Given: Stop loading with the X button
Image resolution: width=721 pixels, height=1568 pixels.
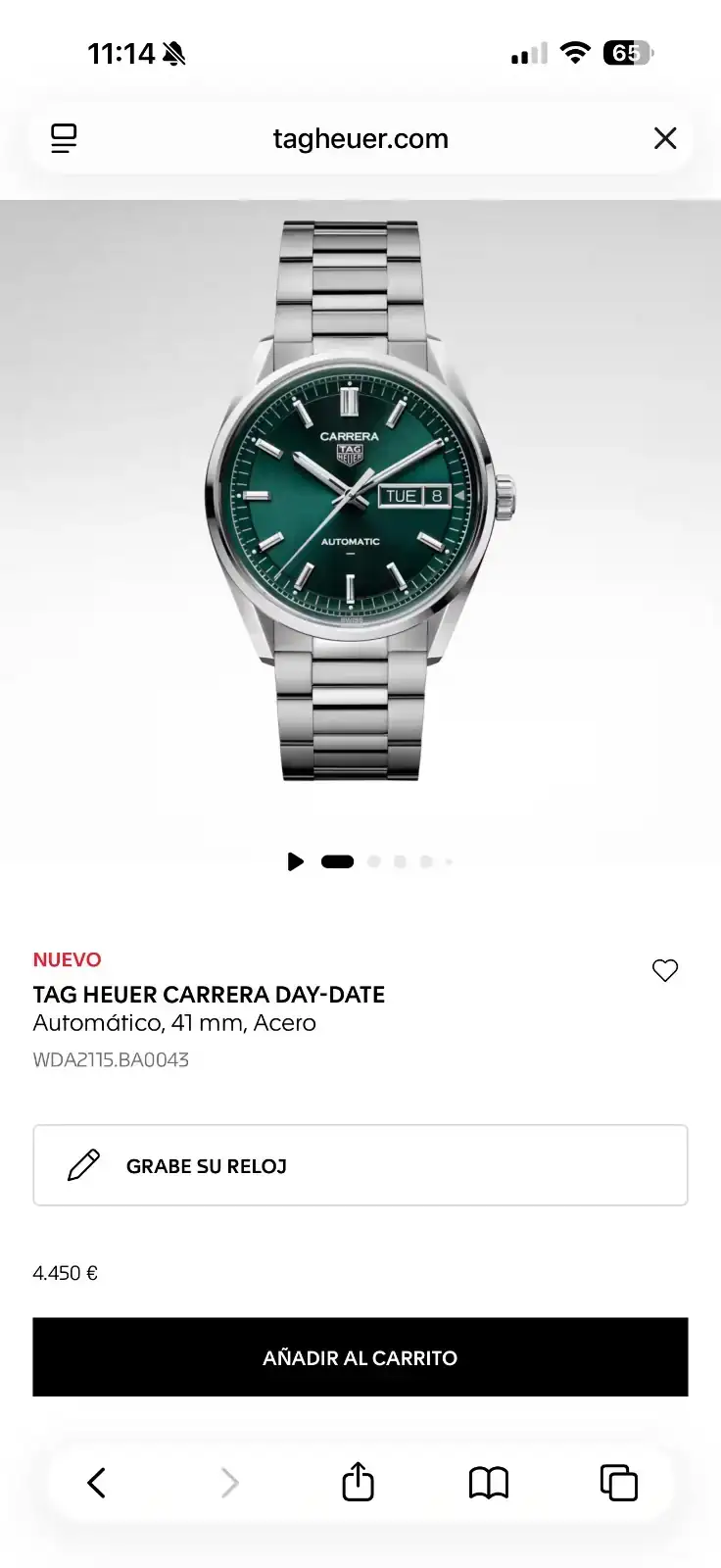Looking at the screenshot, I should pyautogui.click(x=665, y=139).
